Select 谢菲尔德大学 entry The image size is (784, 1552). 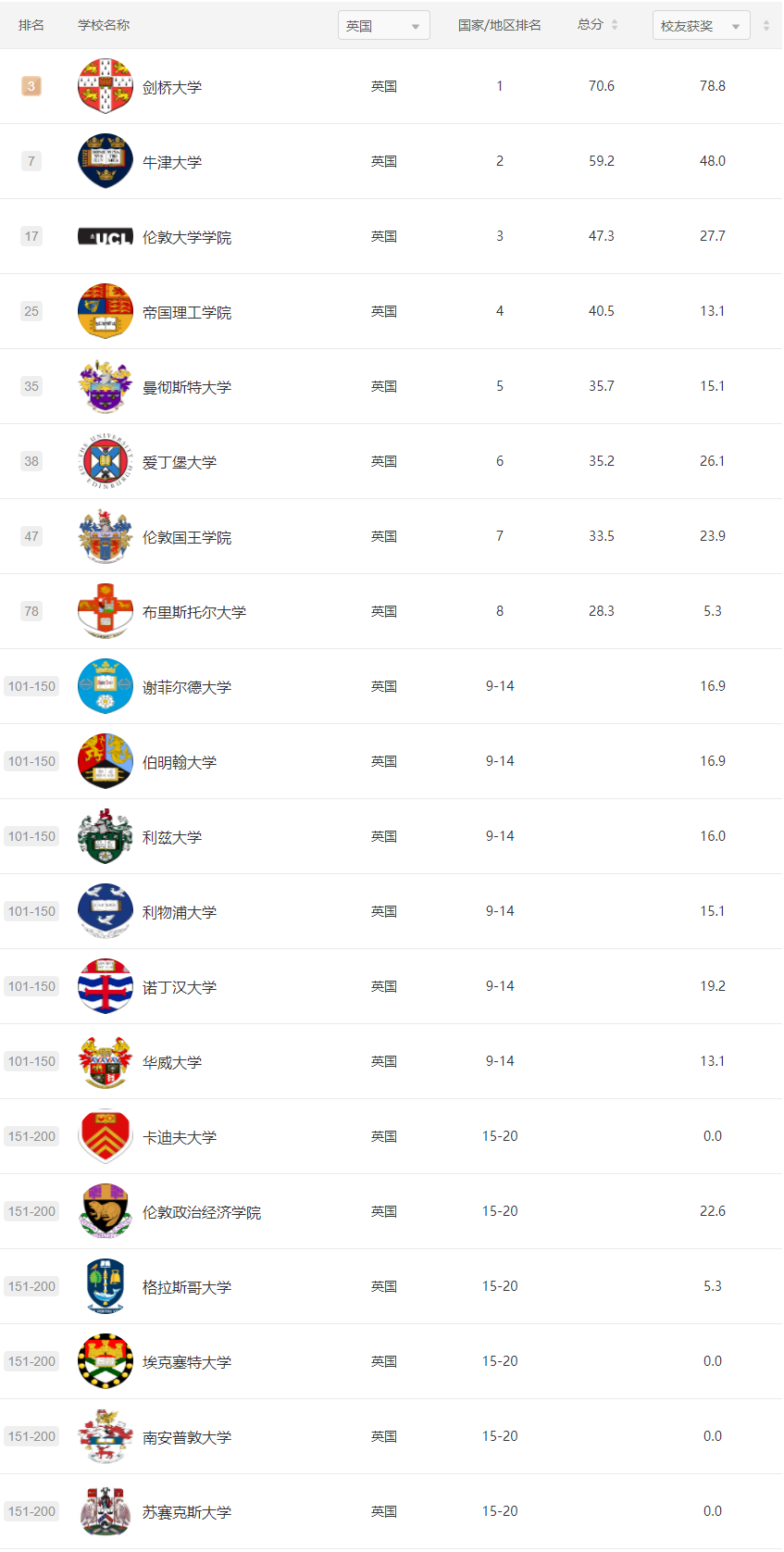tap(187, 687)
